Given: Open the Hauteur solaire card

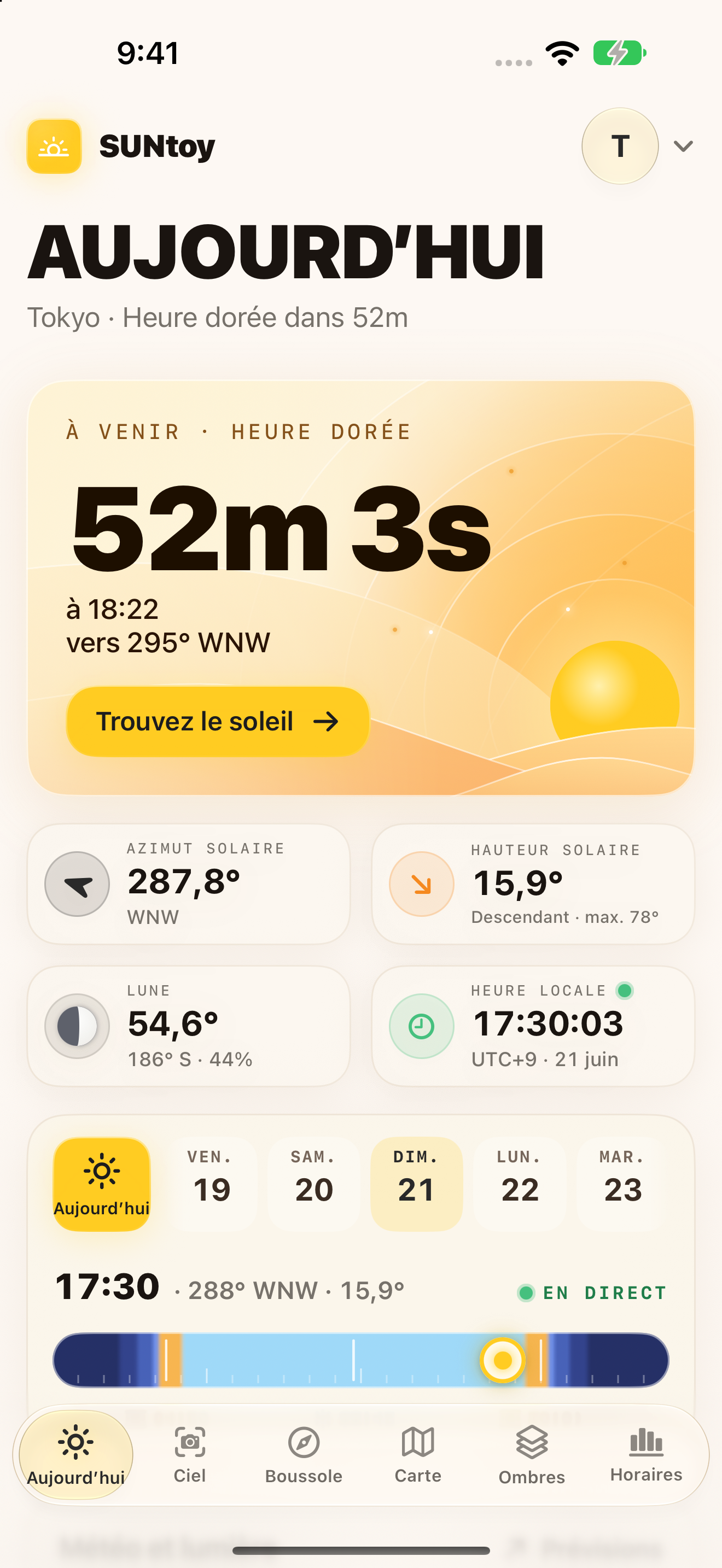Looking at the screenshot, I should (x=533, y=884).
